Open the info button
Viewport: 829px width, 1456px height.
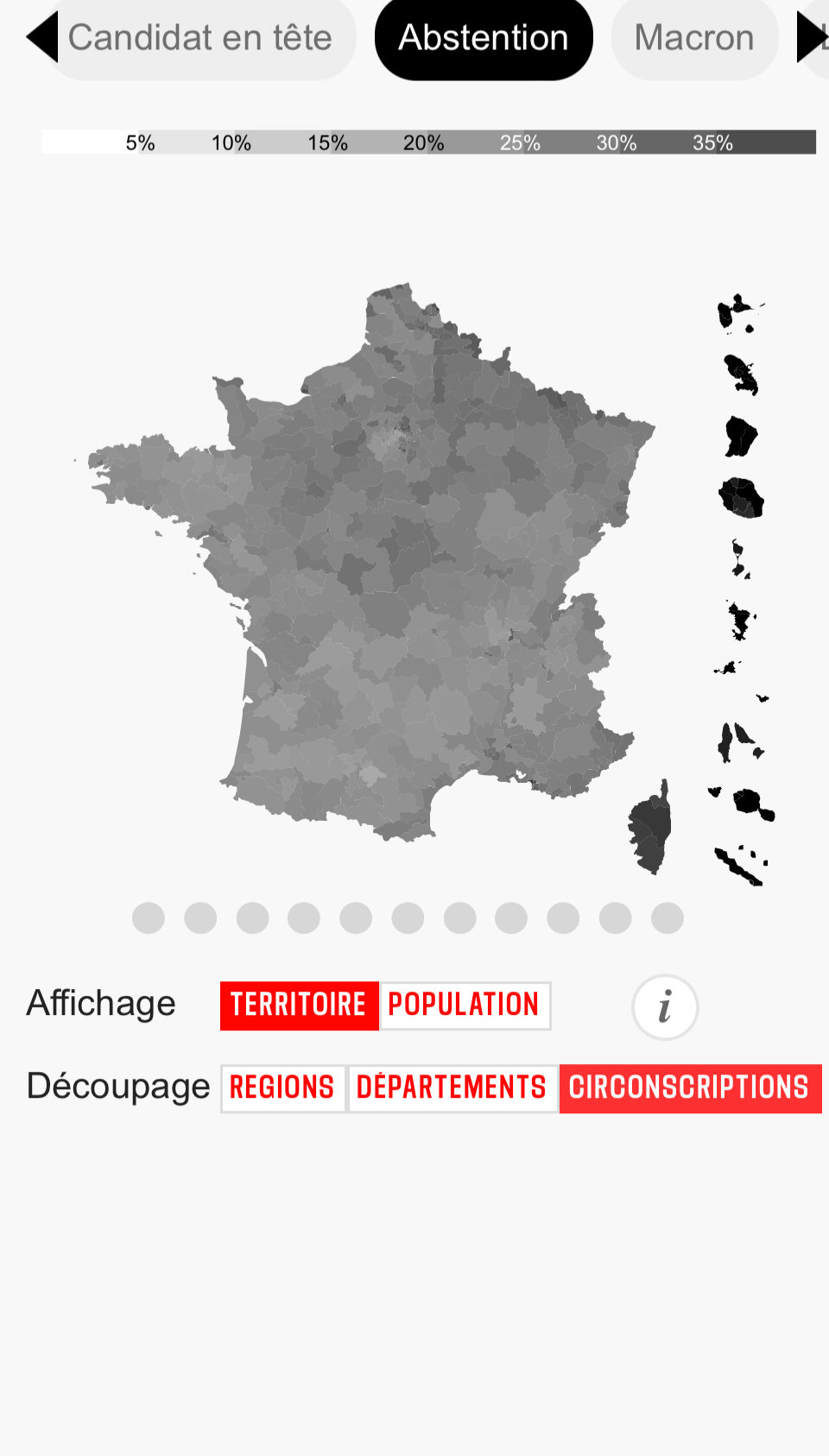665,1007
